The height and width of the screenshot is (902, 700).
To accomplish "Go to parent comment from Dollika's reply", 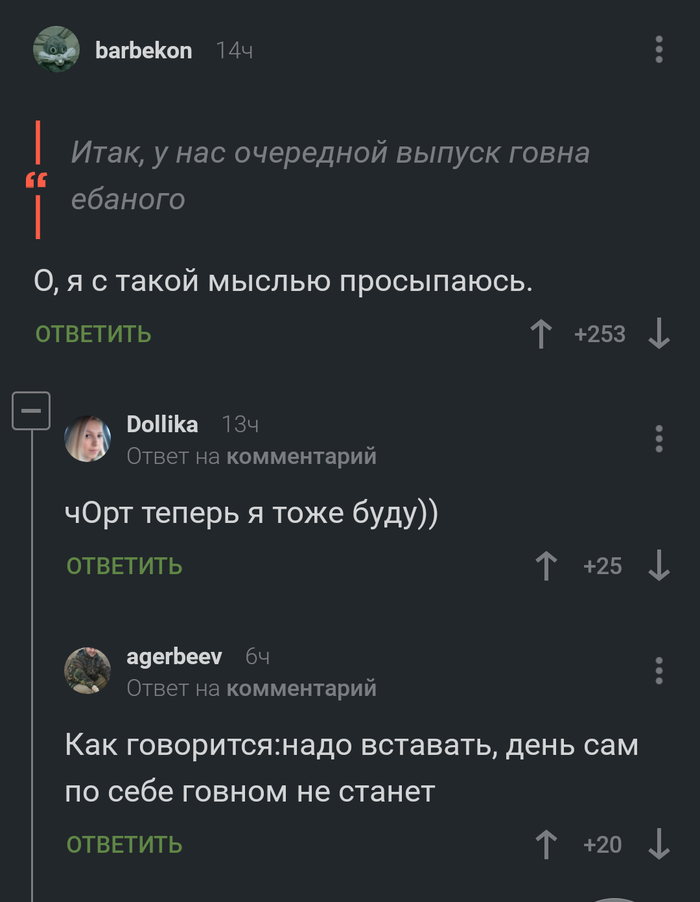I will (x=301, y=457).
